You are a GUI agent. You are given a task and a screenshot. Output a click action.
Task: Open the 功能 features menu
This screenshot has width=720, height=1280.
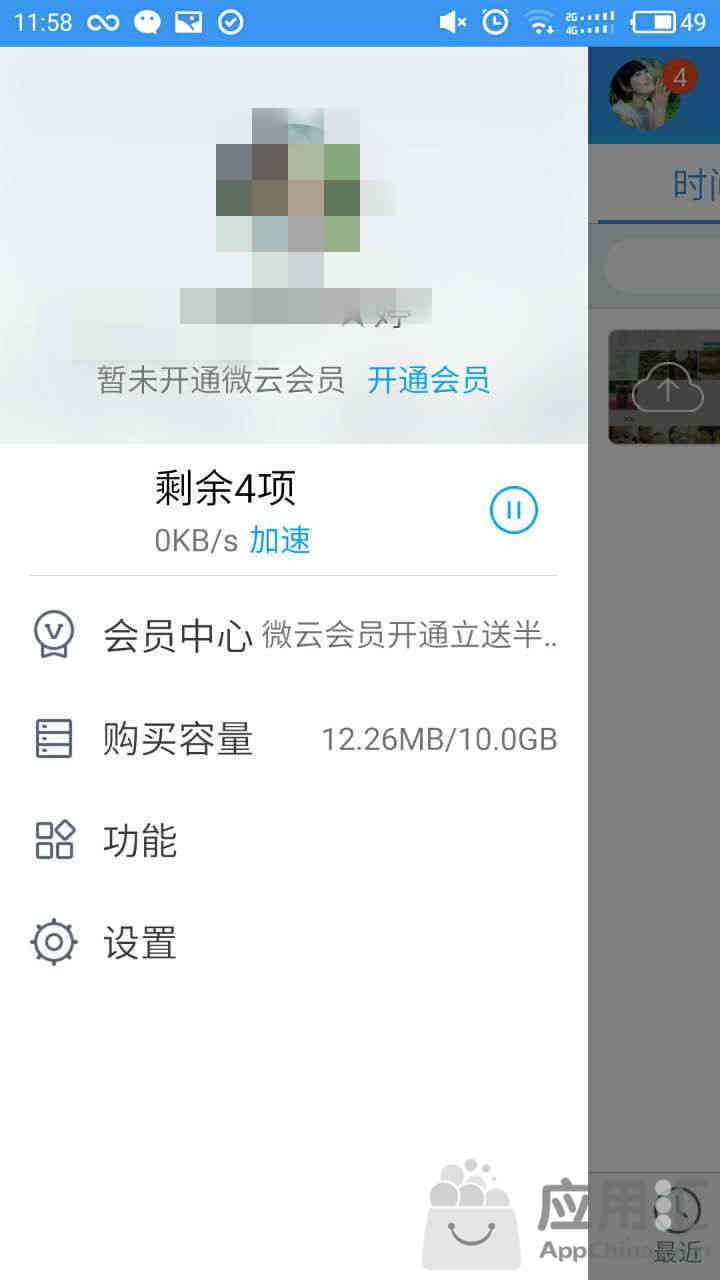click(x=140, y=841)
